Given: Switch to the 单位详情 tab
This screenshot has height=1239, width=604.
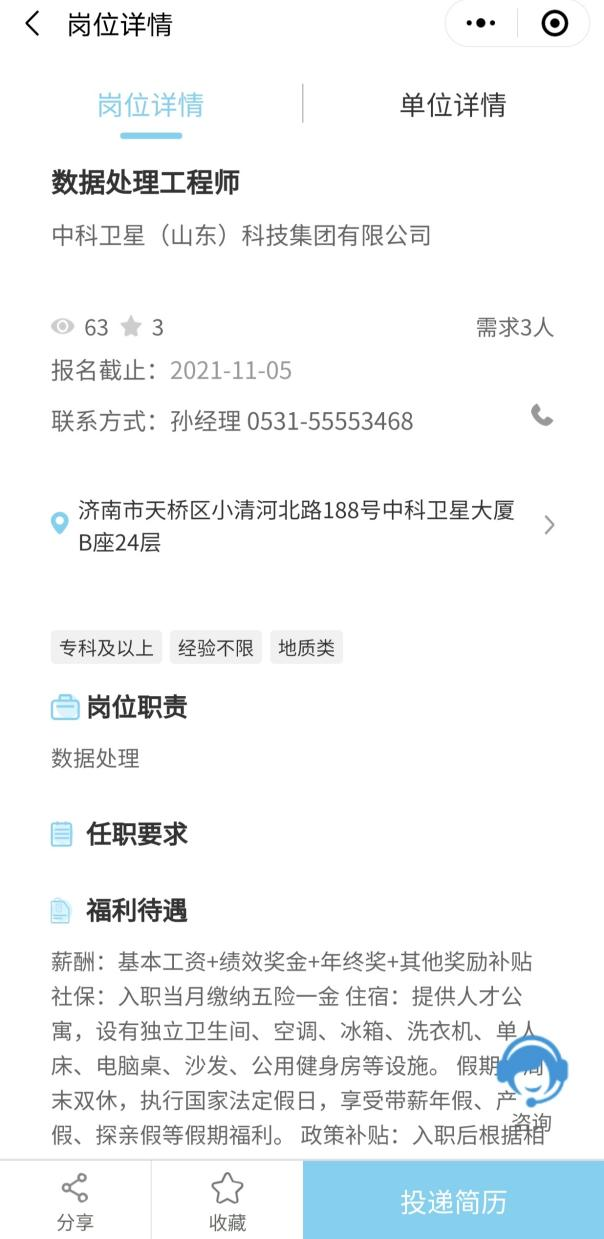Looking at the screenshot, I should pos(453,105).
